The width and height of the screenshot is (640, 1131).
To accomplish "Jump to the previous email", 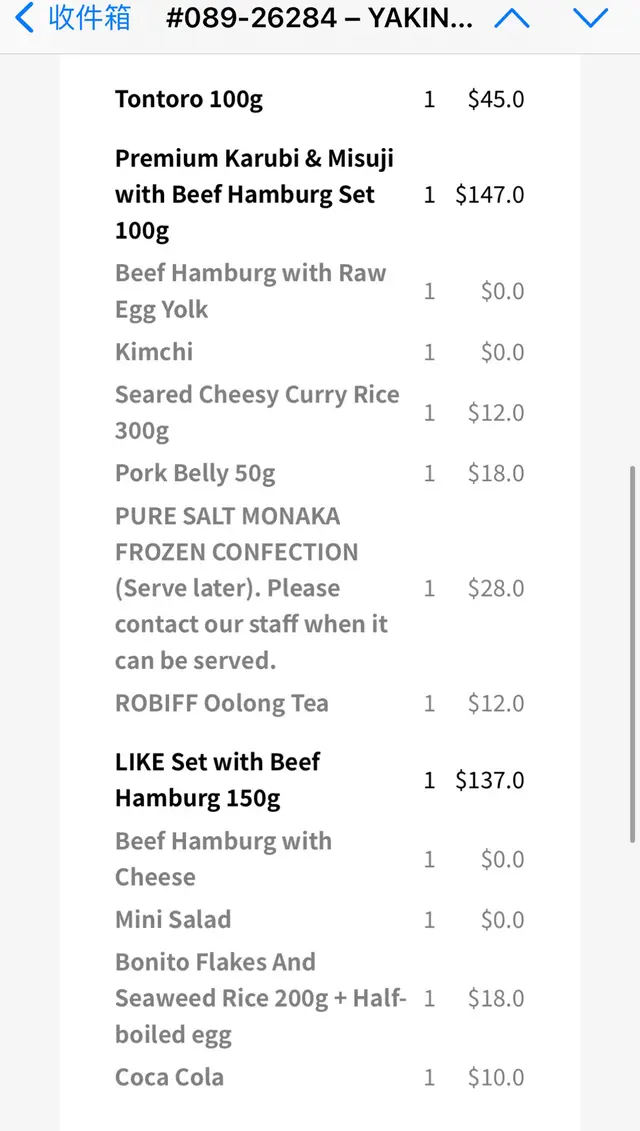I will pyautogui.click(x=512, y=18).
